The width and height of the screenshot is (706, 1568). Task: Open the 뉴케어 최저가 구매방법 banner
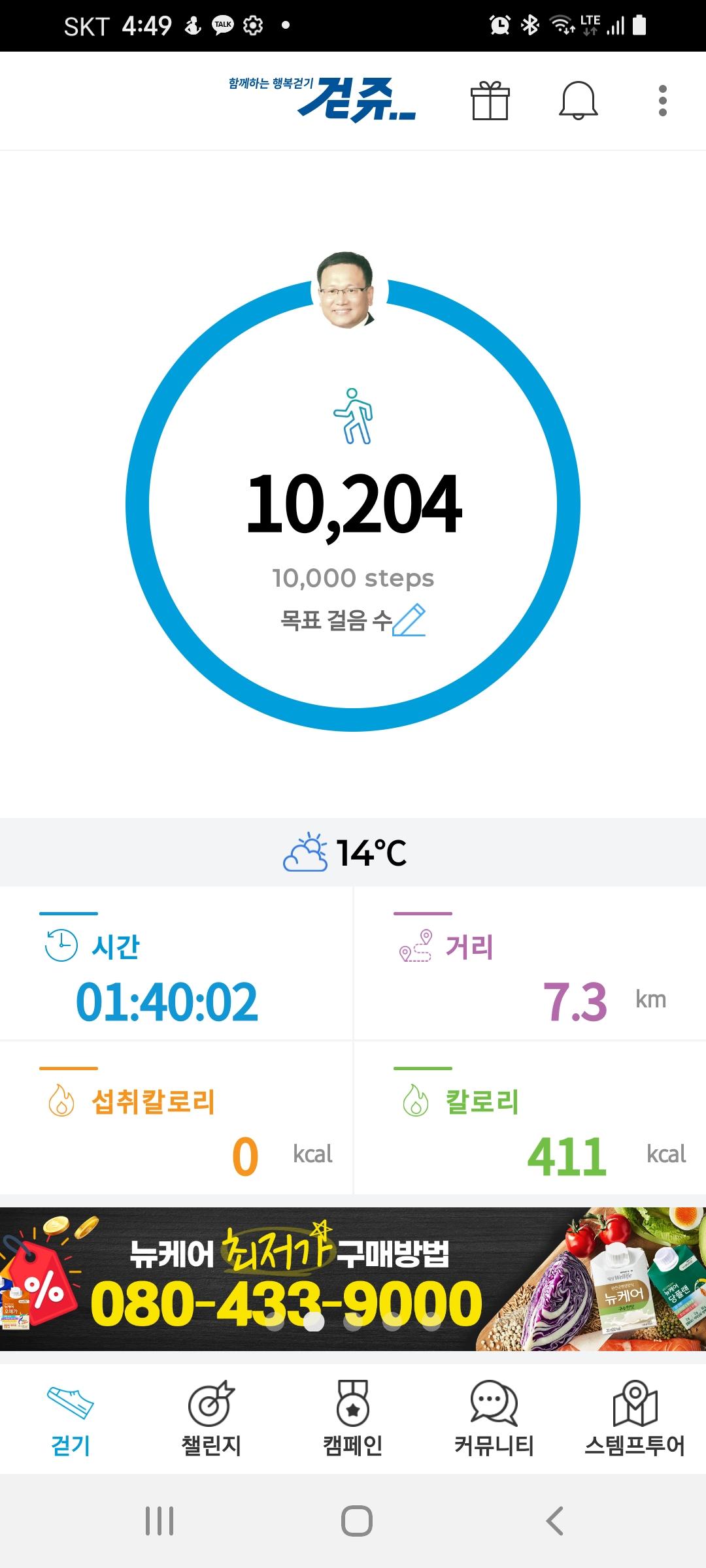click(x=353, y=1279)
